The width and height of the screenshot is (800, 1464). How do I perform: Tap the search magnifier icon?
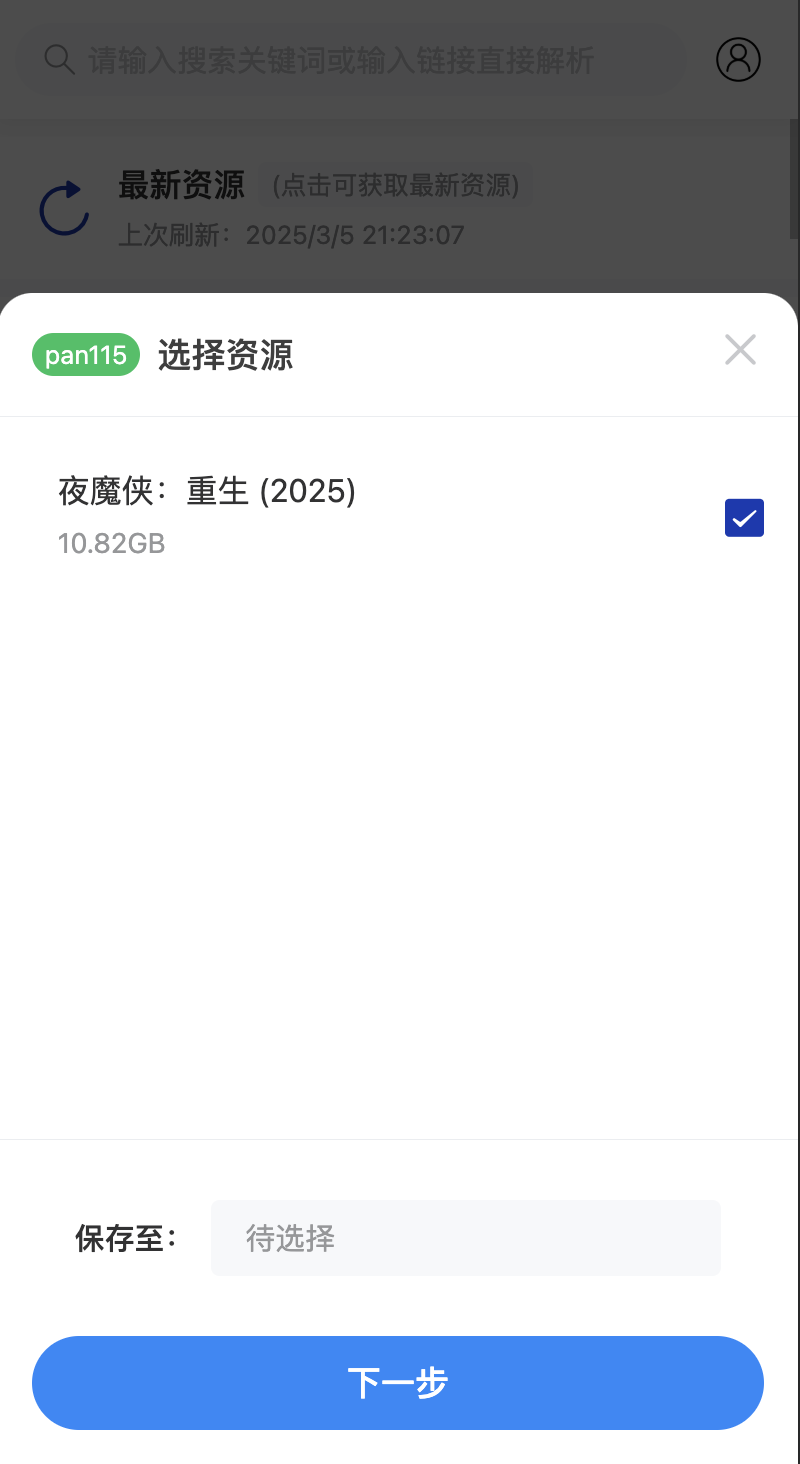[x=58, y=59]
